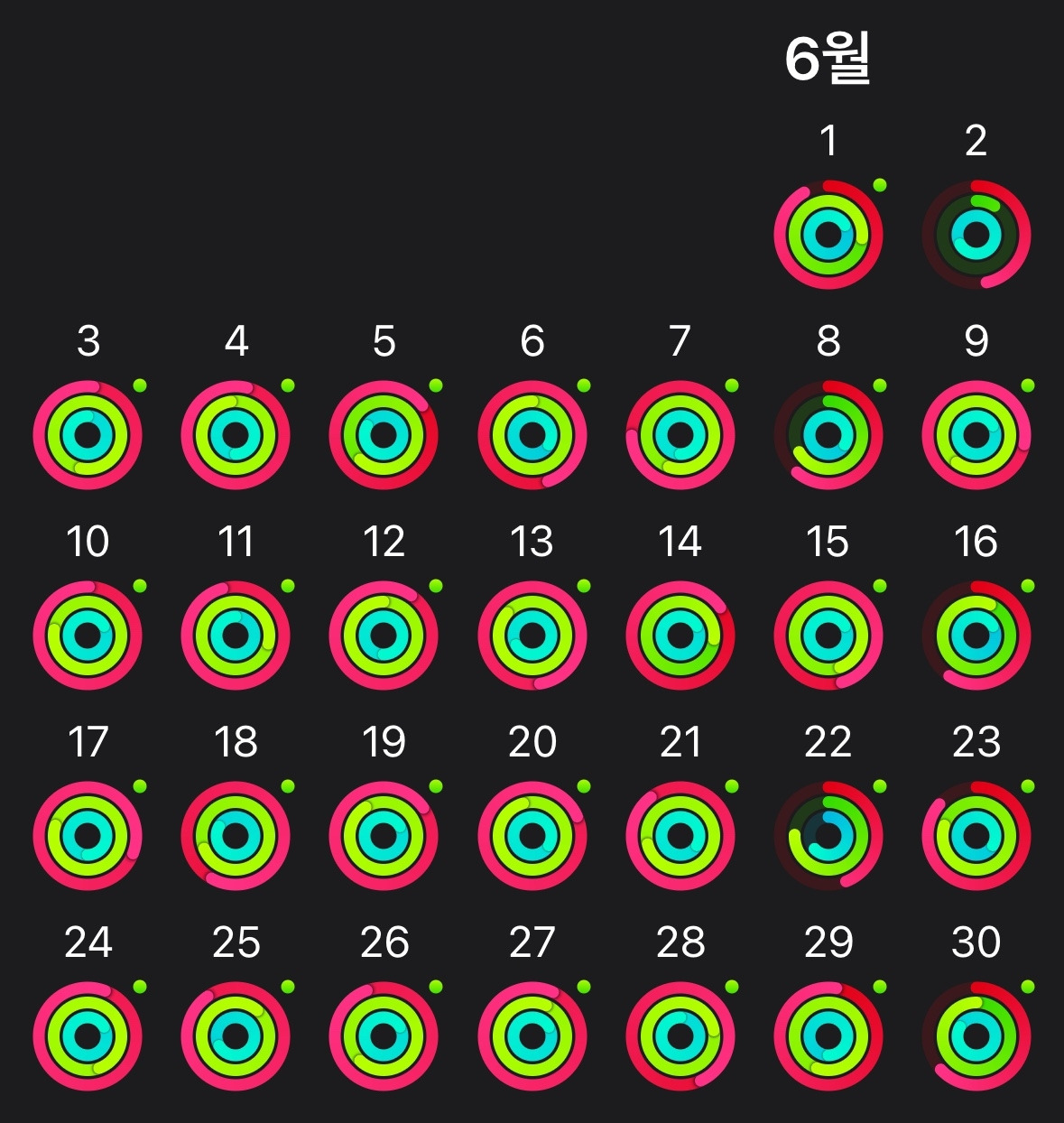Open activity details for June 12
This screenshot has height=1123, width=1064.
point(384,636)
